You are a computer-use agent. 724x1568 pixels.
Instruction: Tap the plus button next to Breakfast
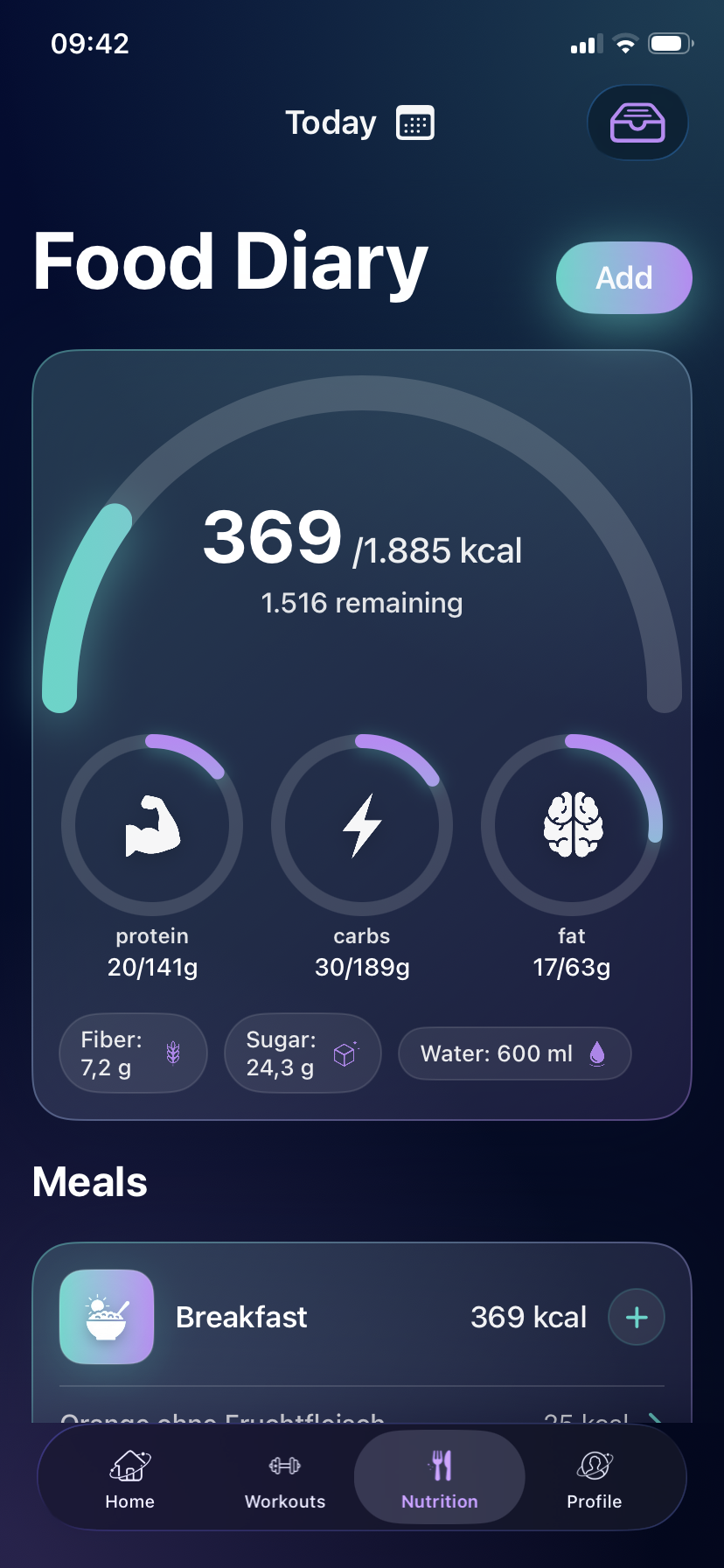[636, 1317]
